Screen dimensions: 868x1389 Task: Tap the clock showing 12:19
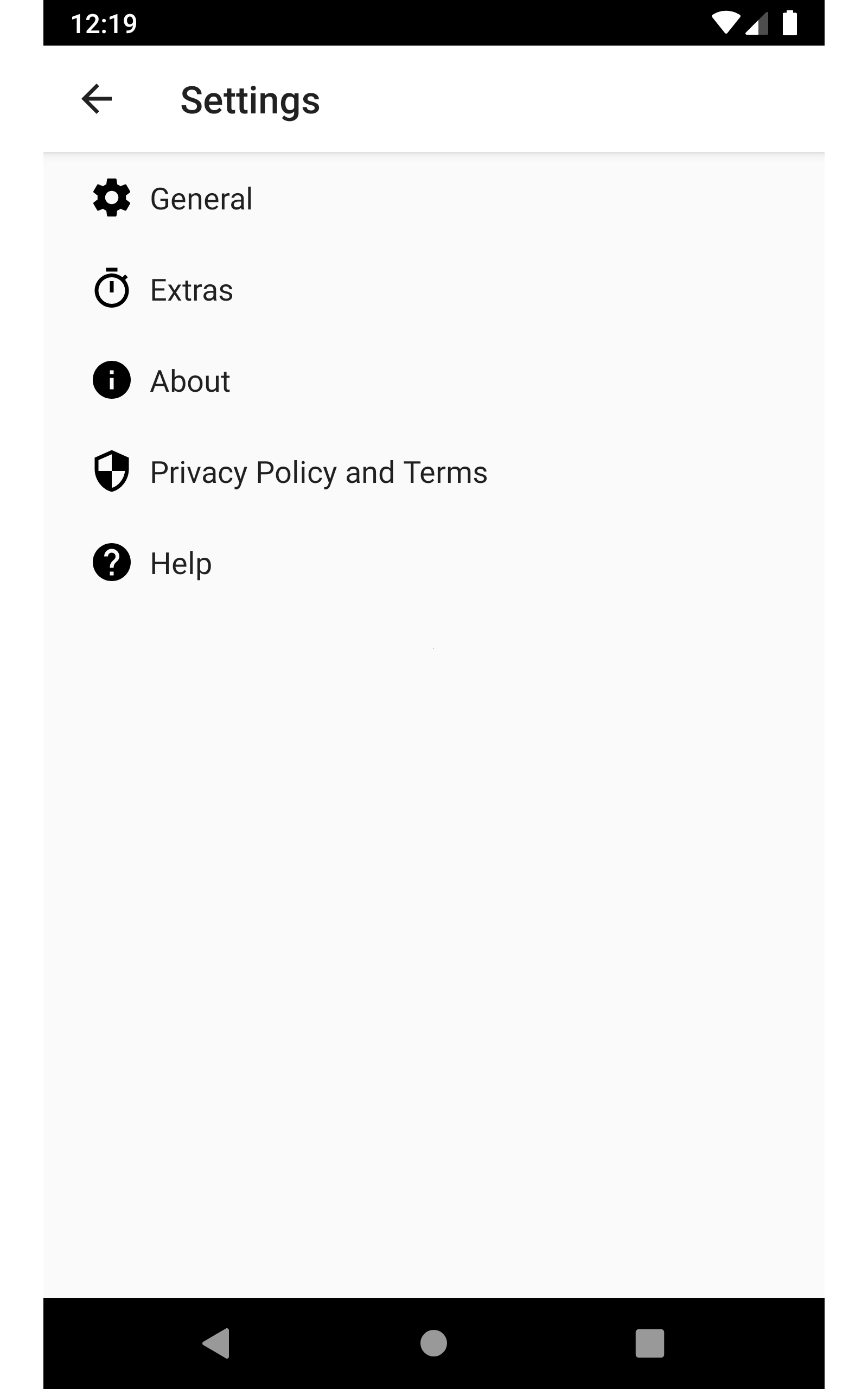click(104, 22)
